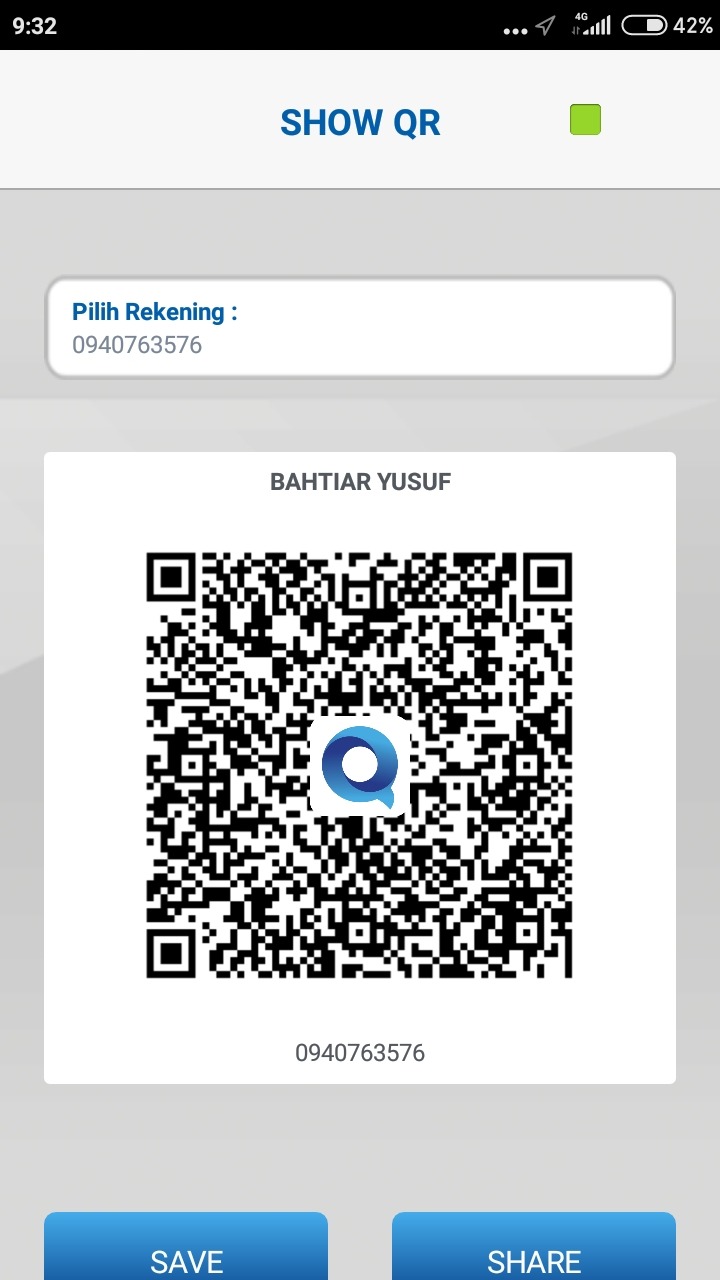
Task: Open the Pilih Rekening account selector
Action: tap(360, 328)
